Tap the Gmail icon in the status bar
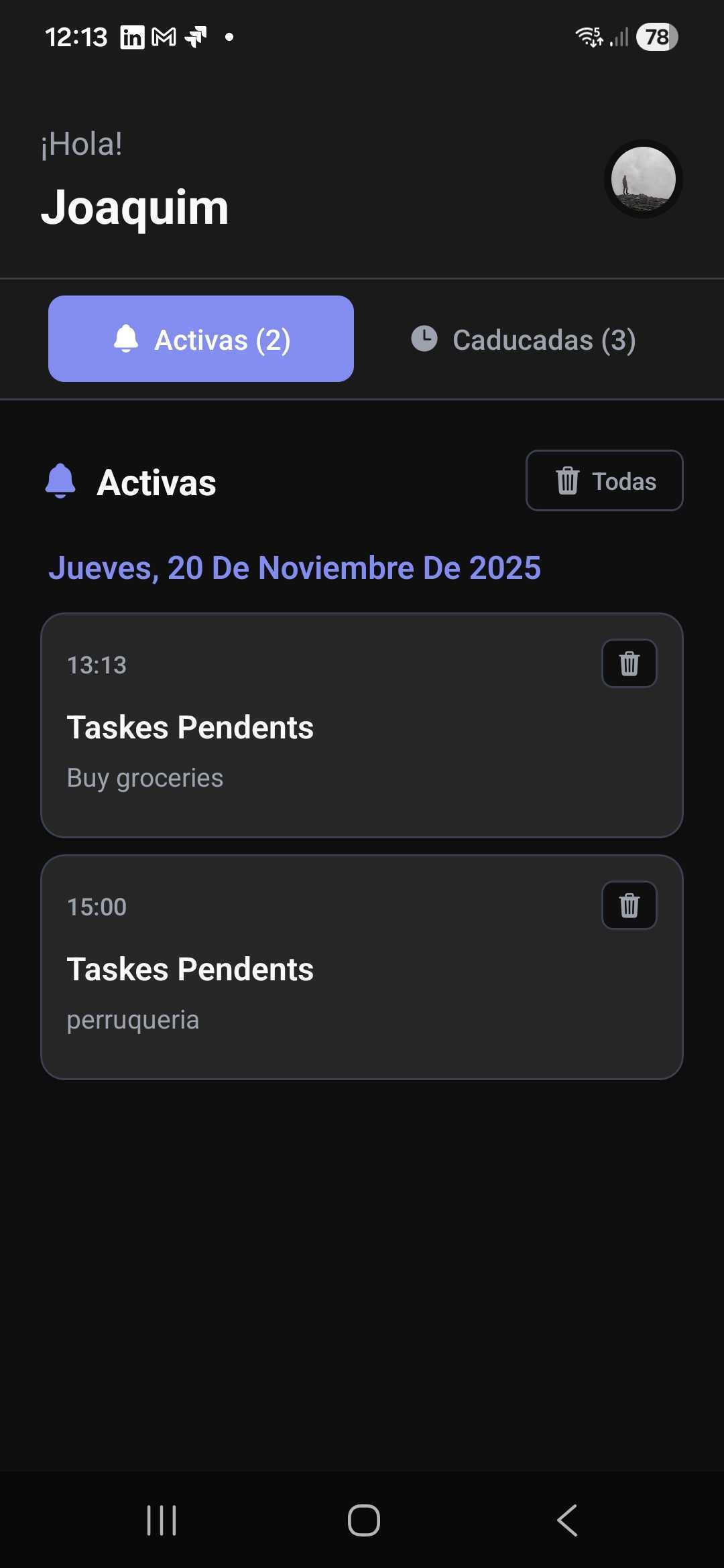The width and height of the screenshot is (724, 1568). point(163,37)
